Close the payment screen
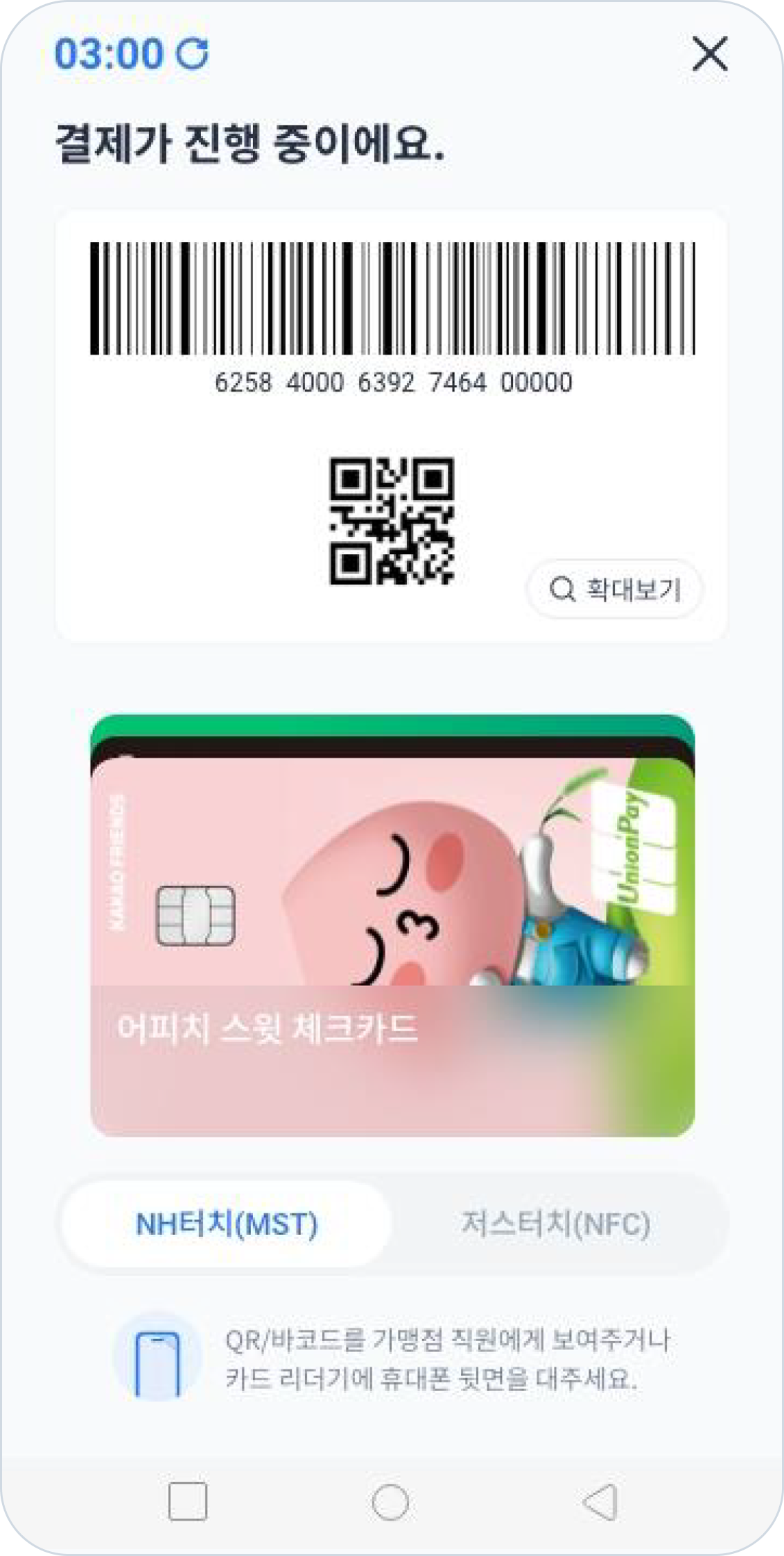This screenshot has height=1556, width=784. click(x=709, y=53)
